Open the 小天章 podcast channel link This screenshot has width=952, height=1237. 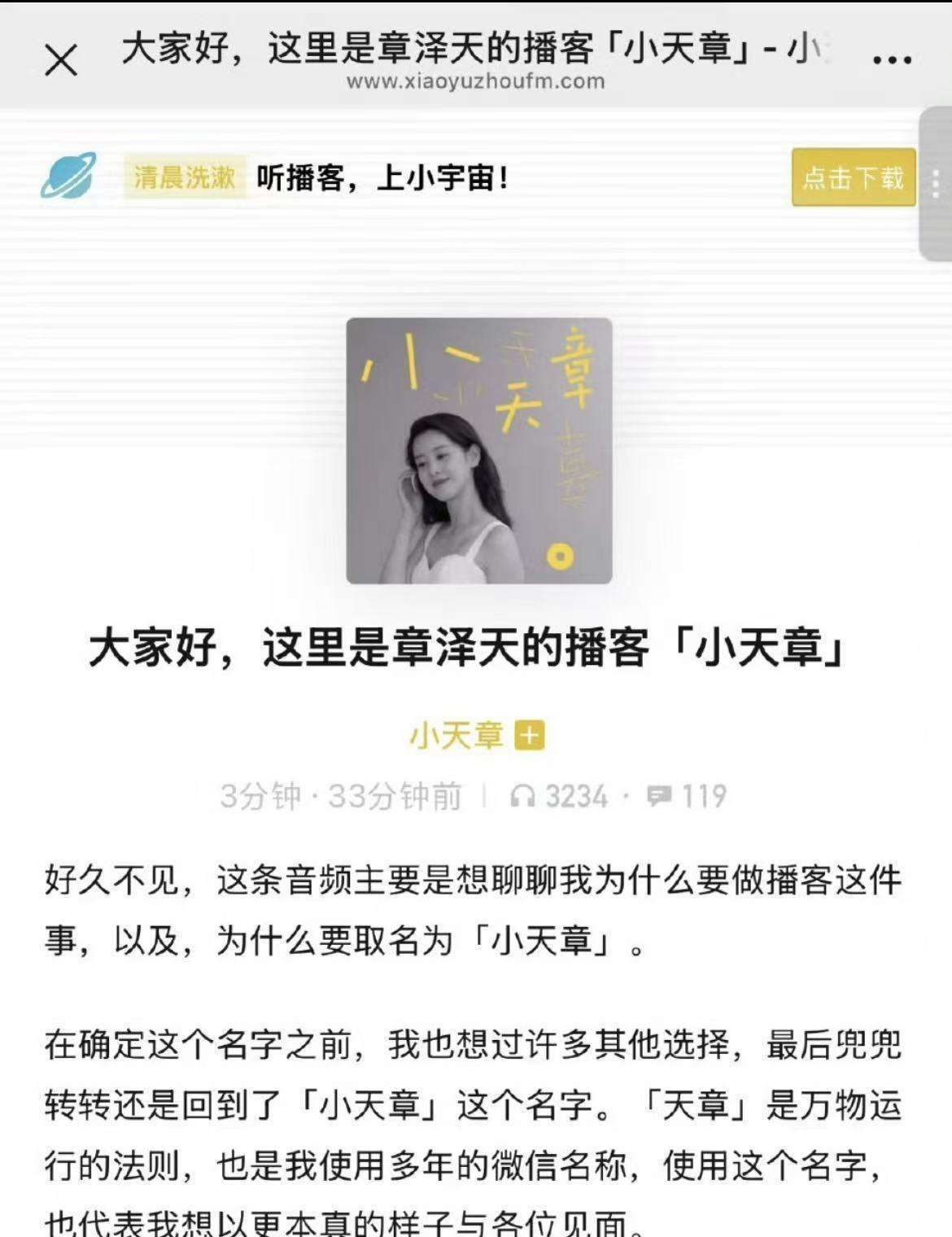coord(456,737)
